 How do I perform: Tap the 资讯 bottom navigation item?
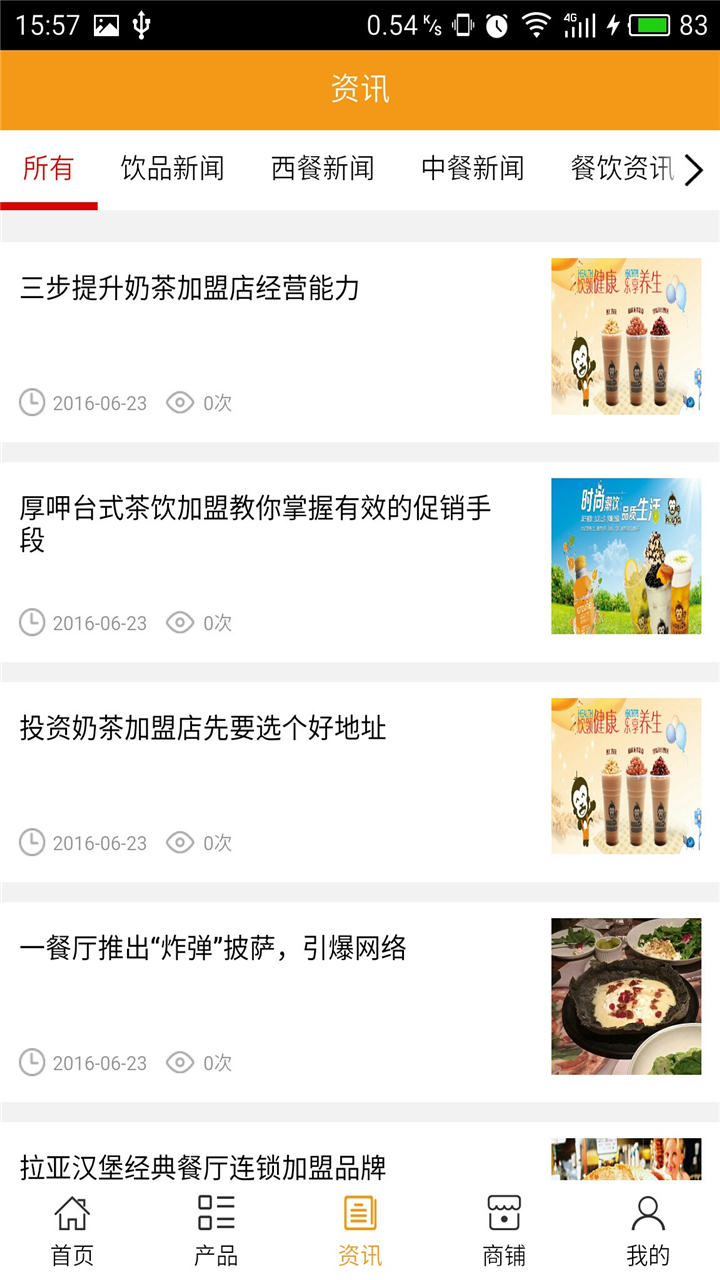pyautogui.click(x=360, y=1229)
